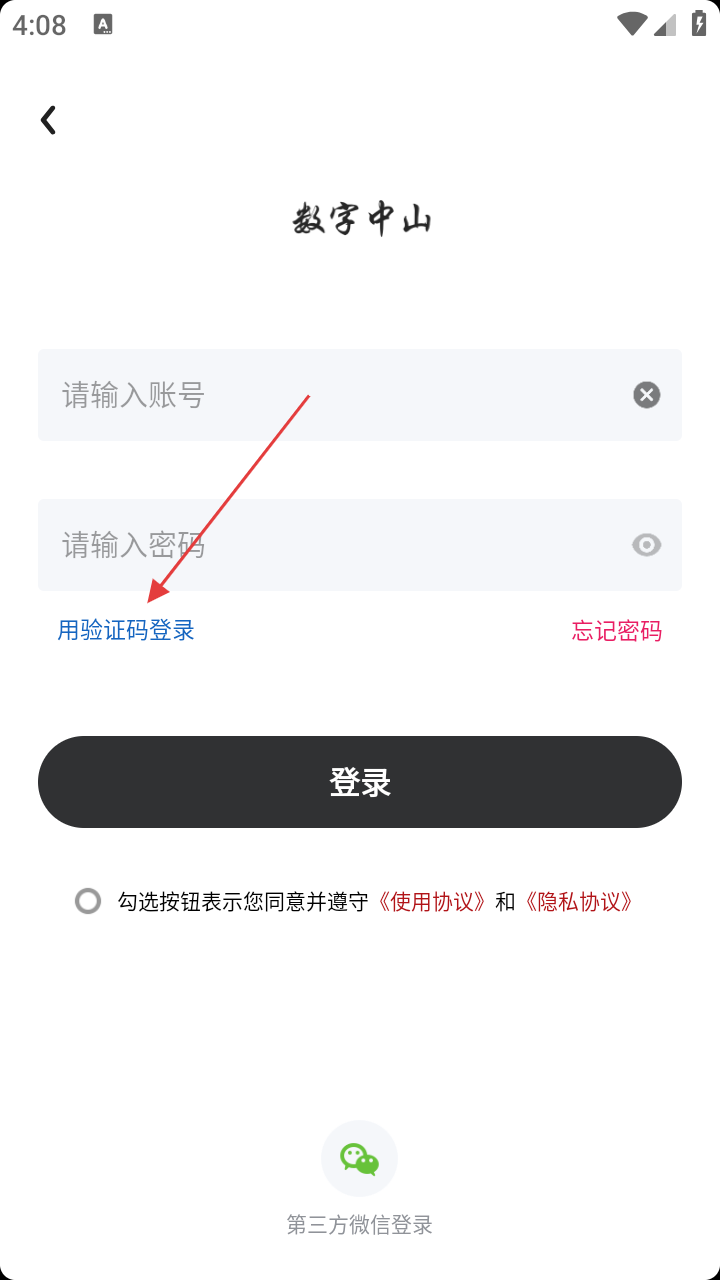Log in with third-party WeChat
720x1280 pixels.
[x=360, y=1158]
